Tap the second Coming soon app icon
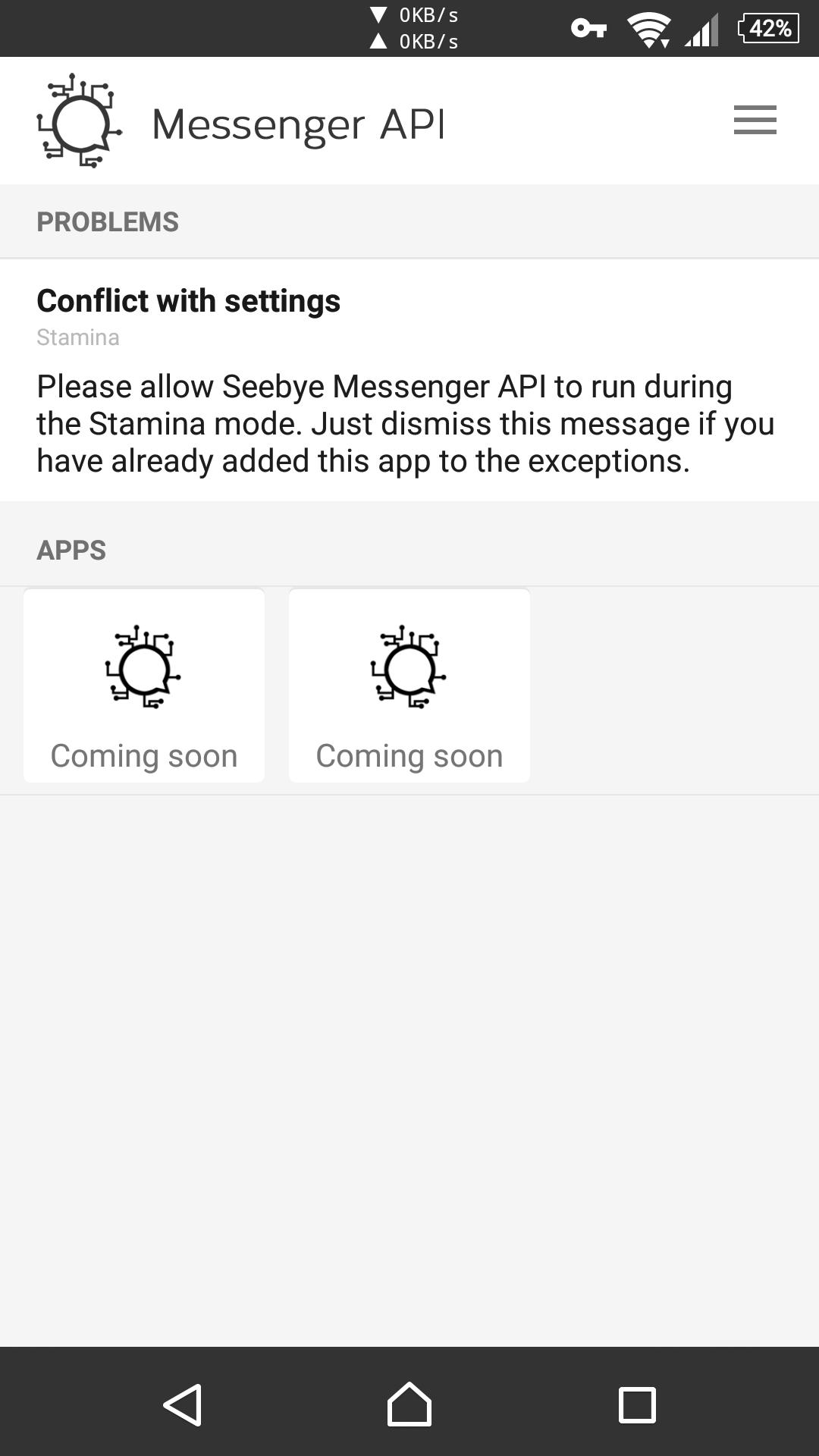Image resolution: width=819 pixels, height=1456 pixels. click(409, 671)
